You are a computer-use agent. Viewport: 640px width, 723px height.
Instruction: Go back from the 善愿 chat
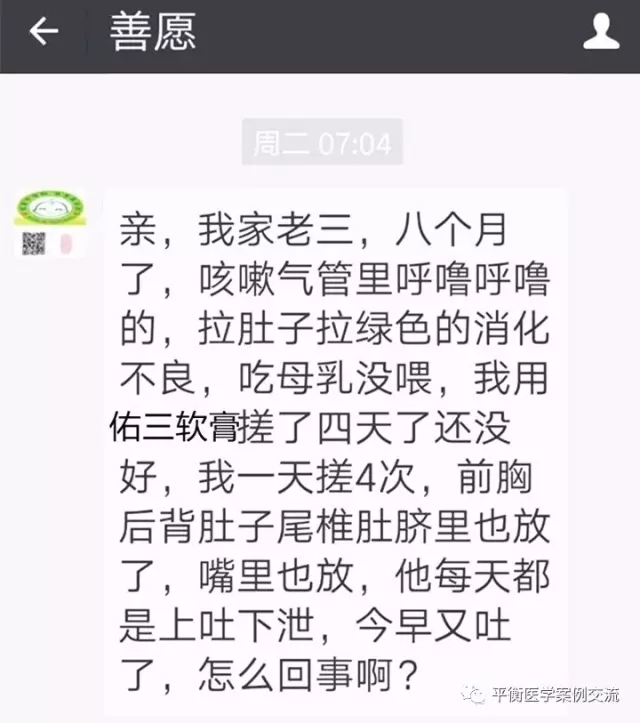point(43,33)
